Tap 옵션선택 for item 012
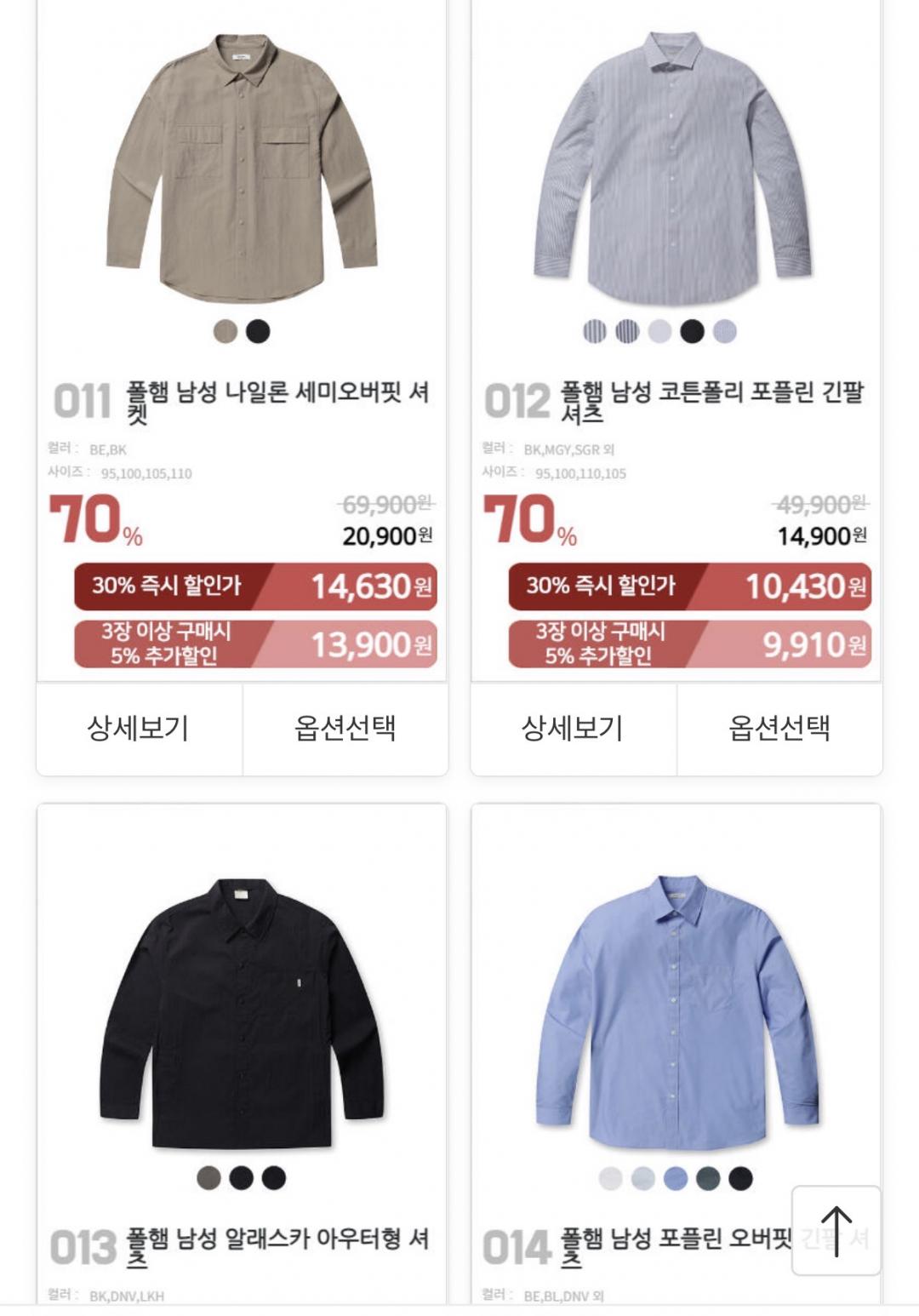The height and width of the screenshot is (1316, 919). point(779,729)
